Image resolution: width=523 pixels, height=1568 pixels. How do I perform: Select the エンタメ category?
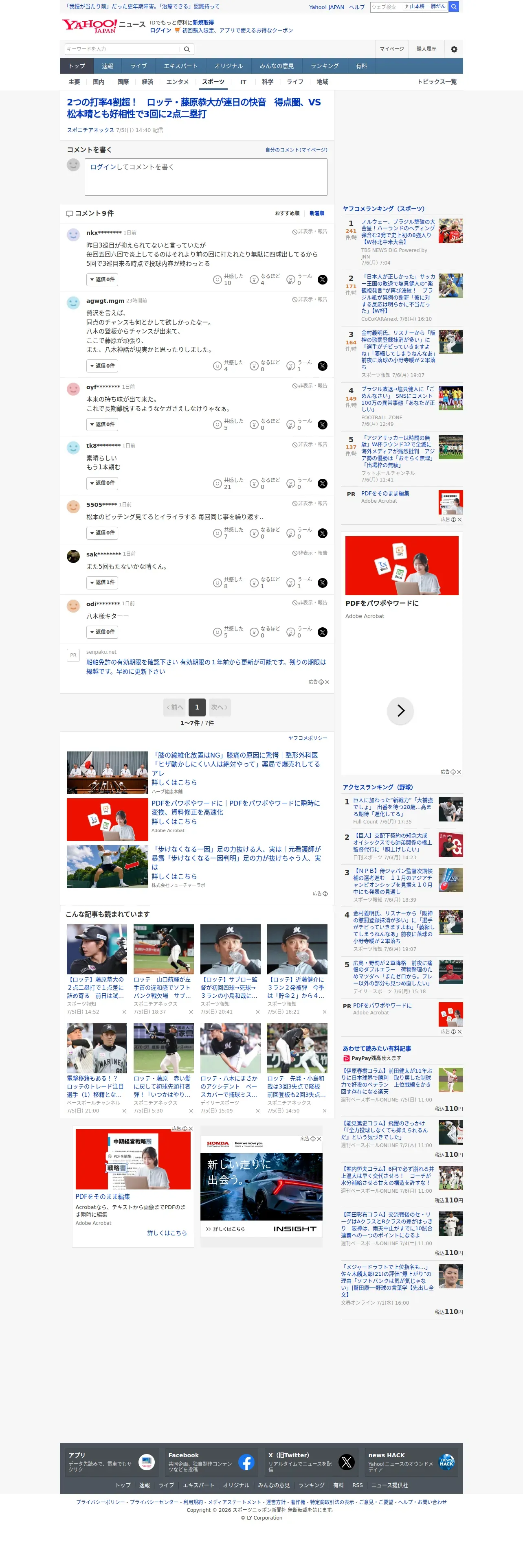[177, 82]
